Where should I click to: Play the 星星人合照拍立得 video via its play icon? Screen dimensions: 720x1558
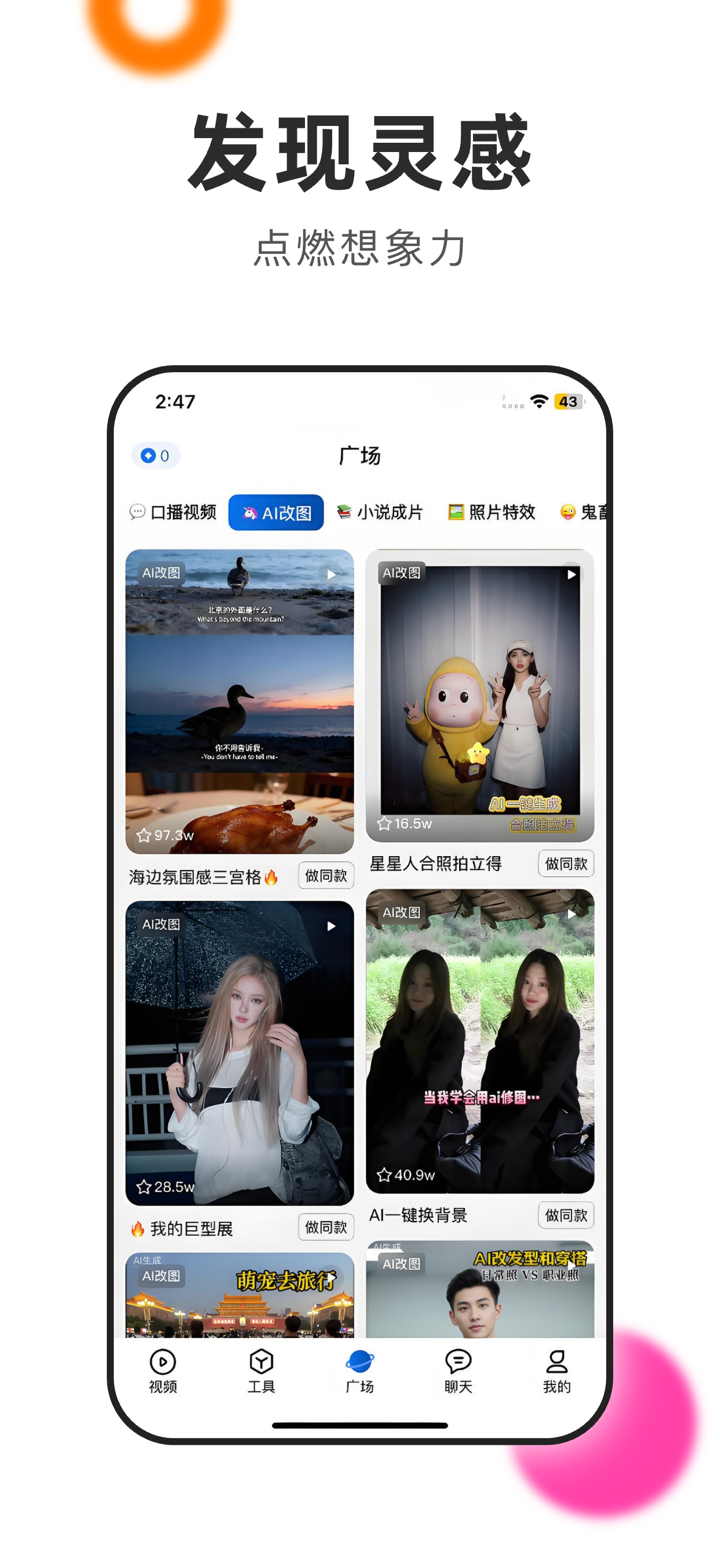tap(571, 574)
